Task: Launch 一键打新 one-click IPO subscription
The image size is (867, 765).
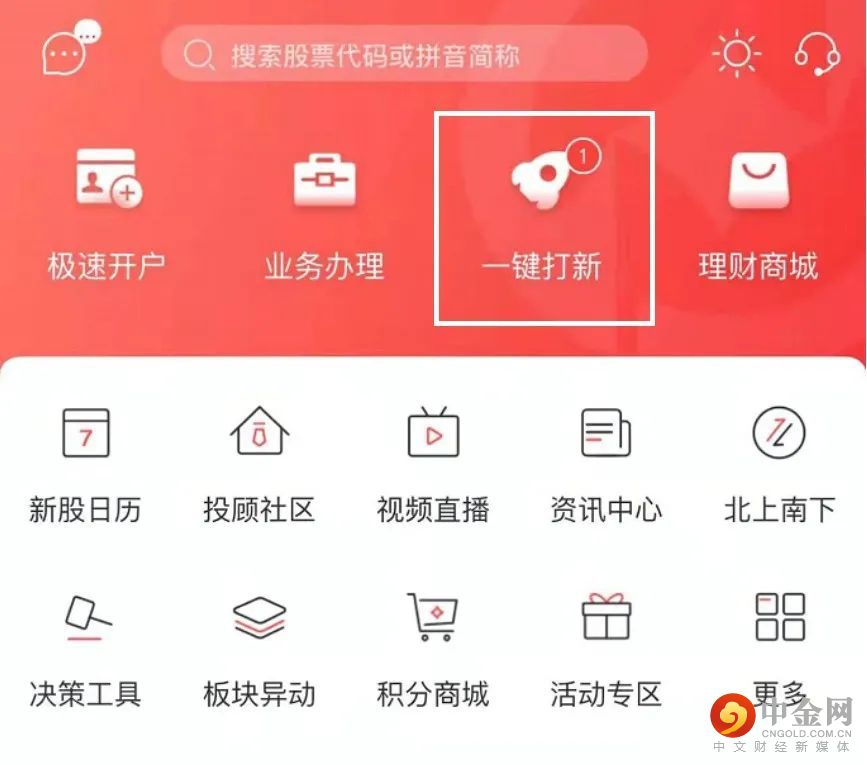Action: (x=543, y=217)
